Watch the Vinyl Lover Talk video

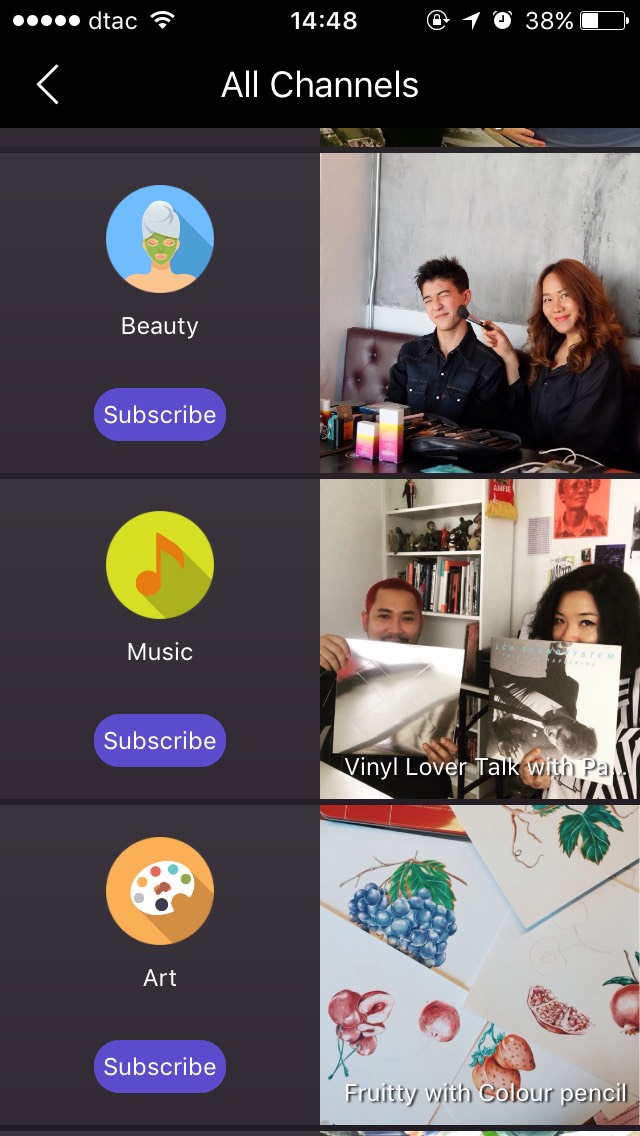pyautogui.click(x=480, y=639)
